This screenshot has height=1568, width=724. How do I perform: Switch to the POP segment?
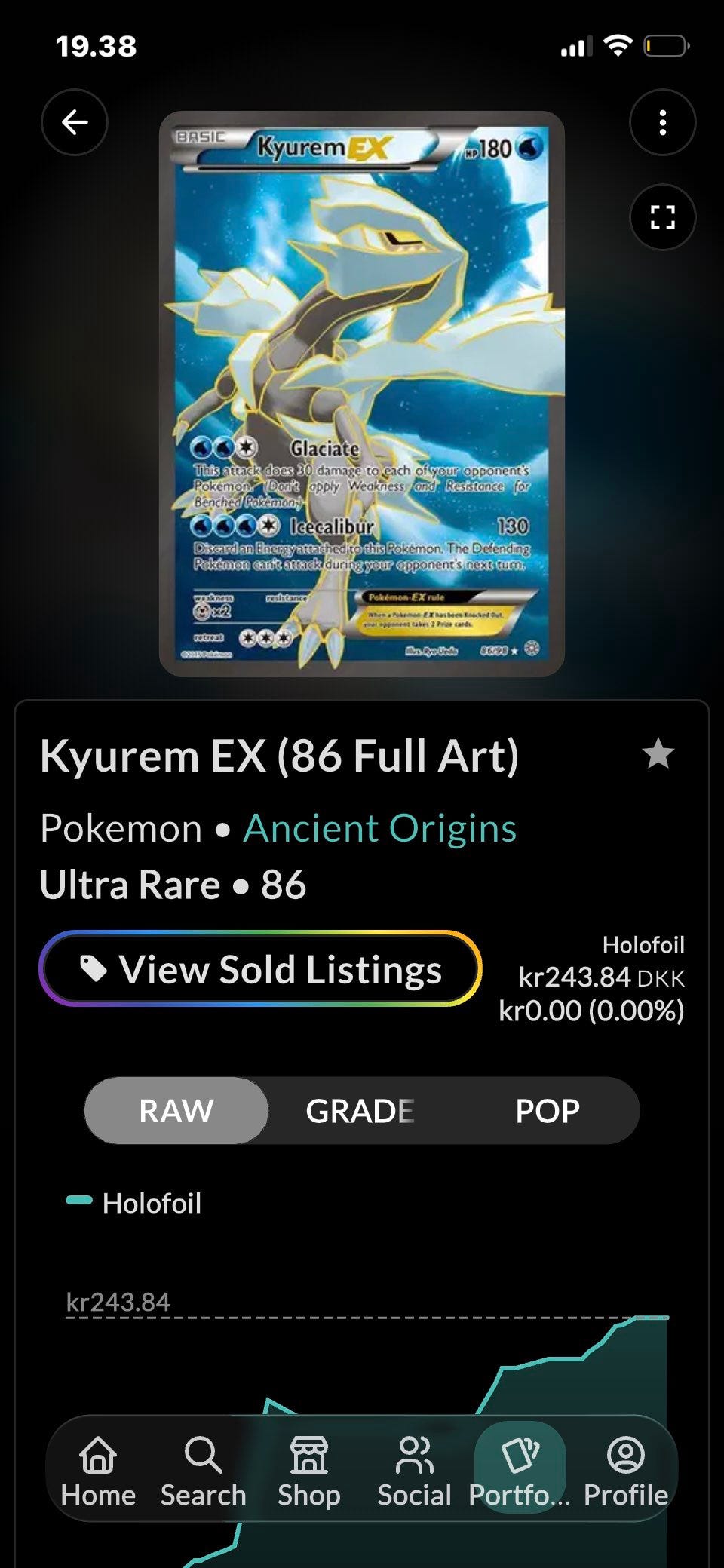pyautogui.click(x=548, y=1110)
